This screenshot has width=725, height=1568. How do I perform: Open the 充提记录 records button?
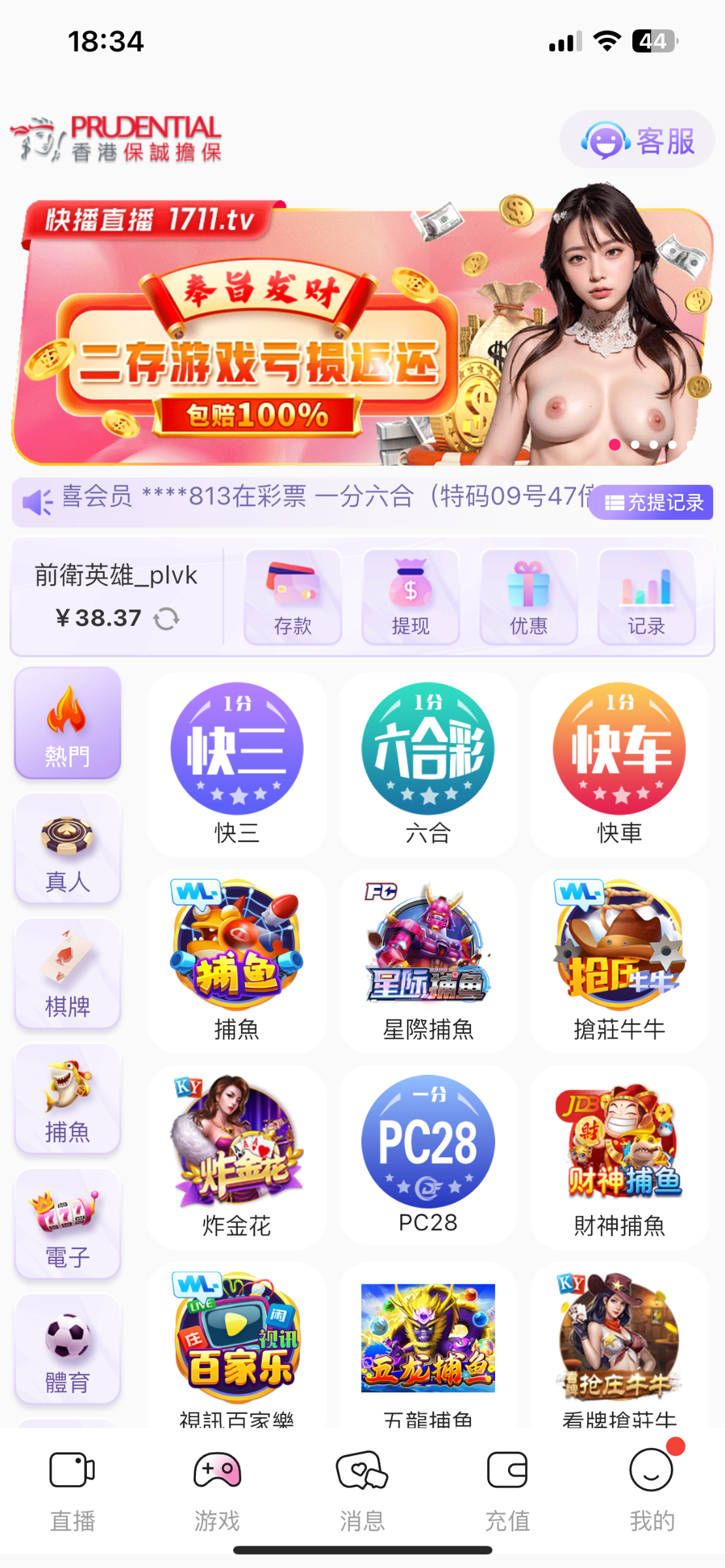coord(651,502)
